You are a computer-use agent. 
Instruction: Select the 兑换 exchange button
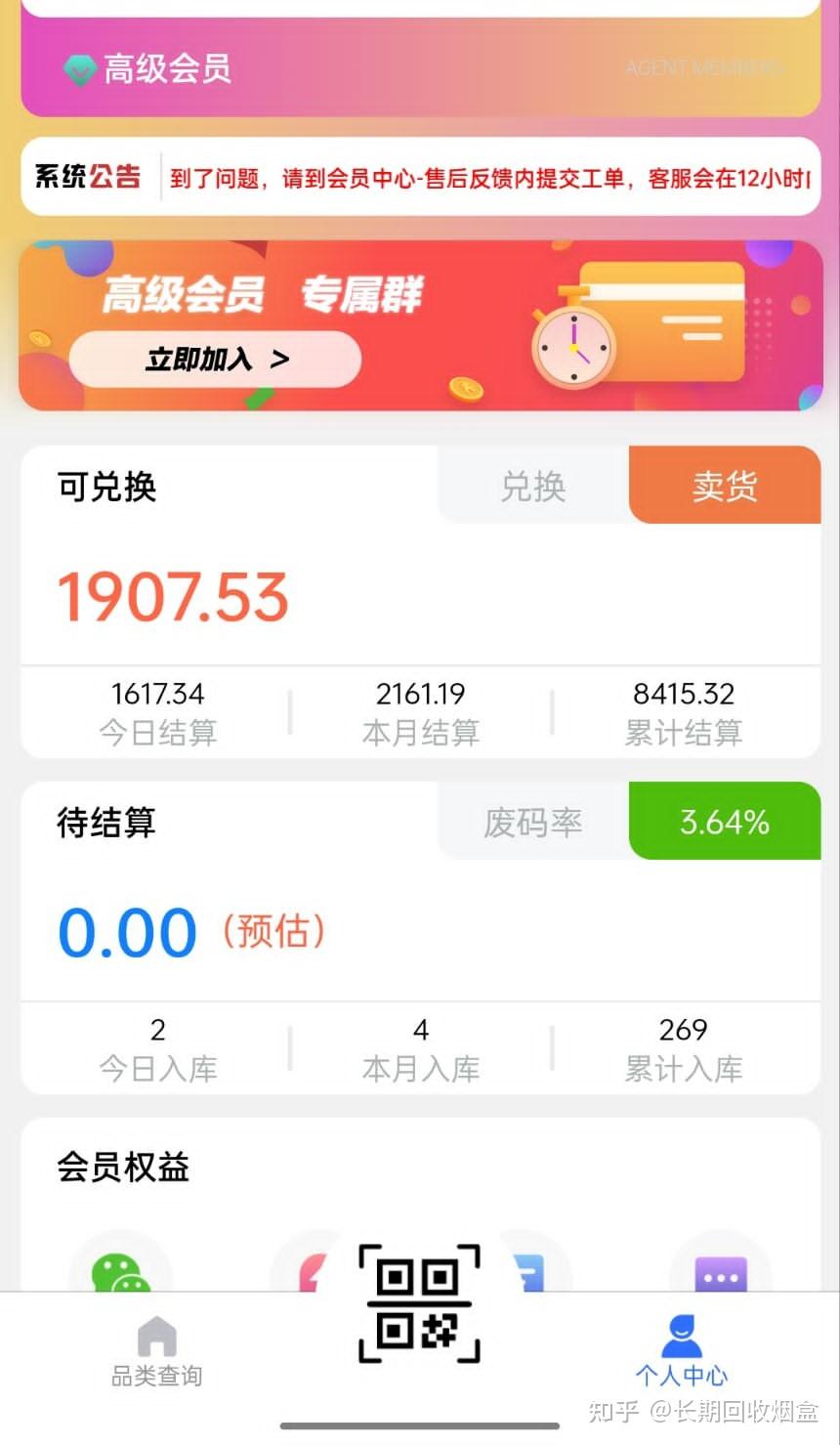pos(533,486)
